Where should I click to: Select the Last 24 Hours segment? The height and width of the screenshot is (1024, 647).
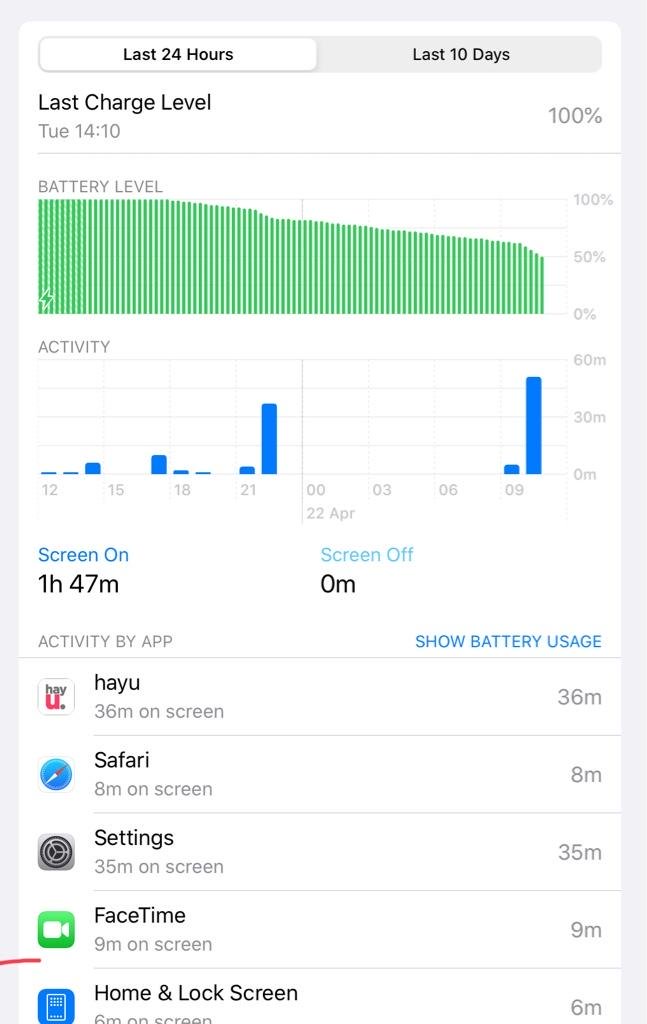(x=178, y=55)
